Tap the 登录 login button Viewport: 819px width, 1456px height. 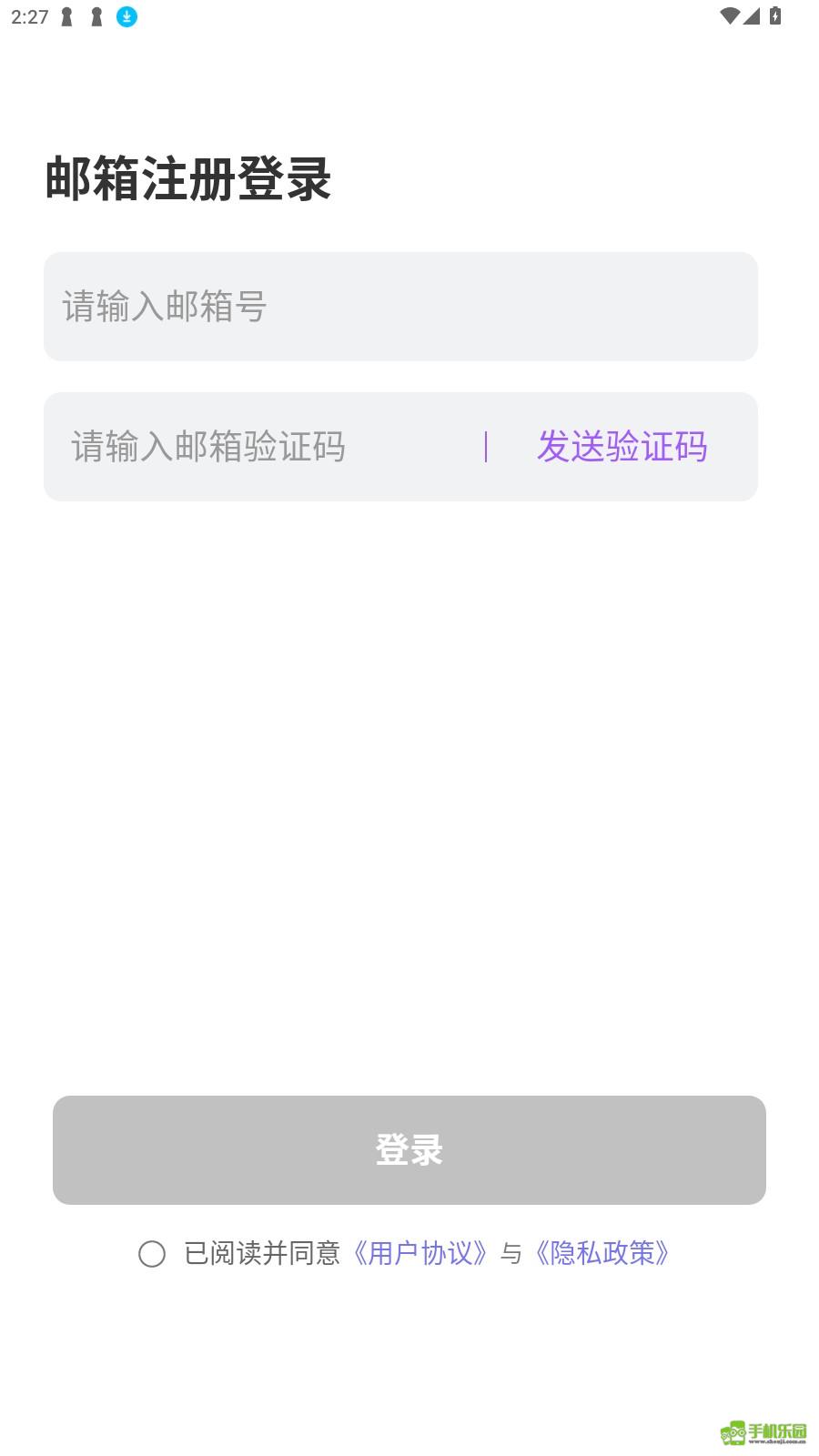point(409,1149)
